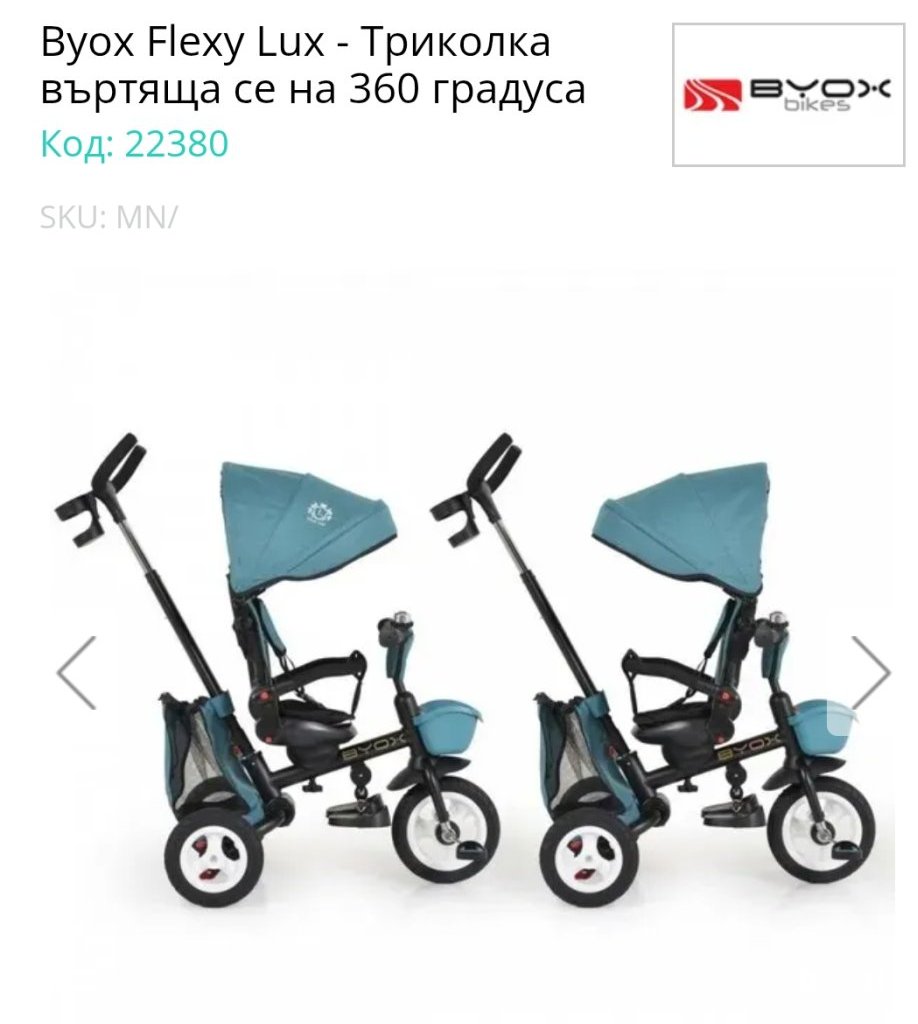Open the Byox bikes brand logo
Screen dimensions: 918x1024
pyautogui.click(x=788, y=95)
